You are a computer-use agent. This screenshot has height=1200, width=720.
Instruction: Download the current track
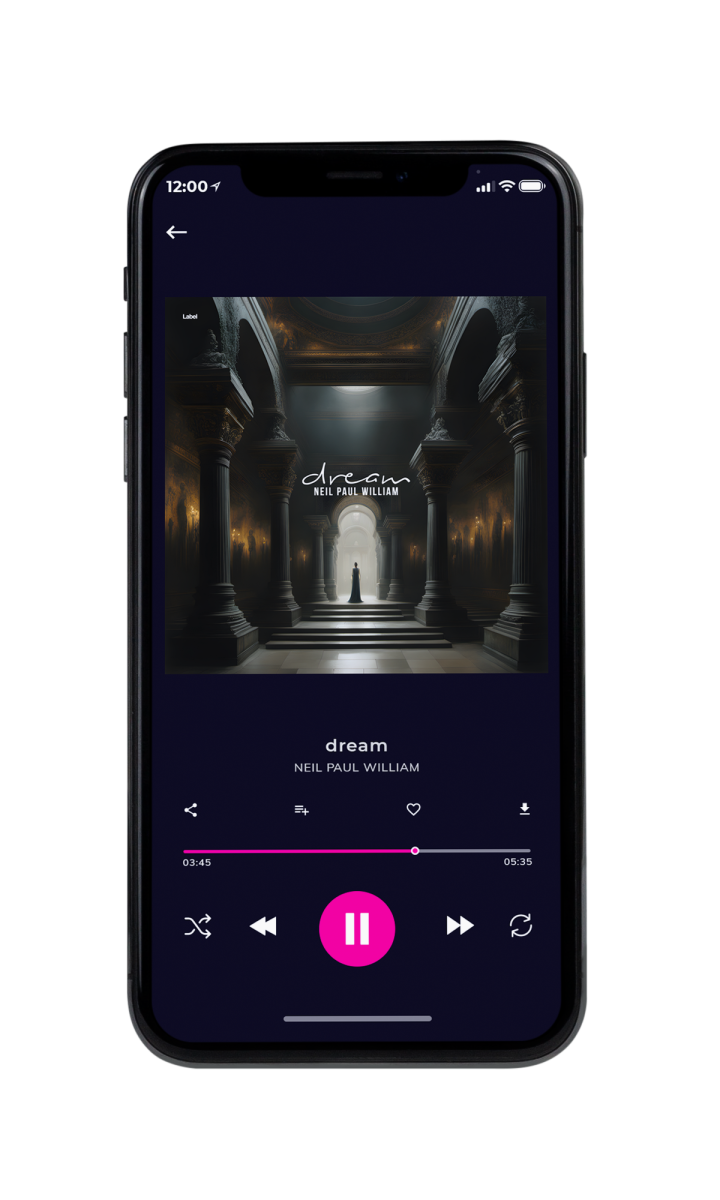[x=524, y=809]
